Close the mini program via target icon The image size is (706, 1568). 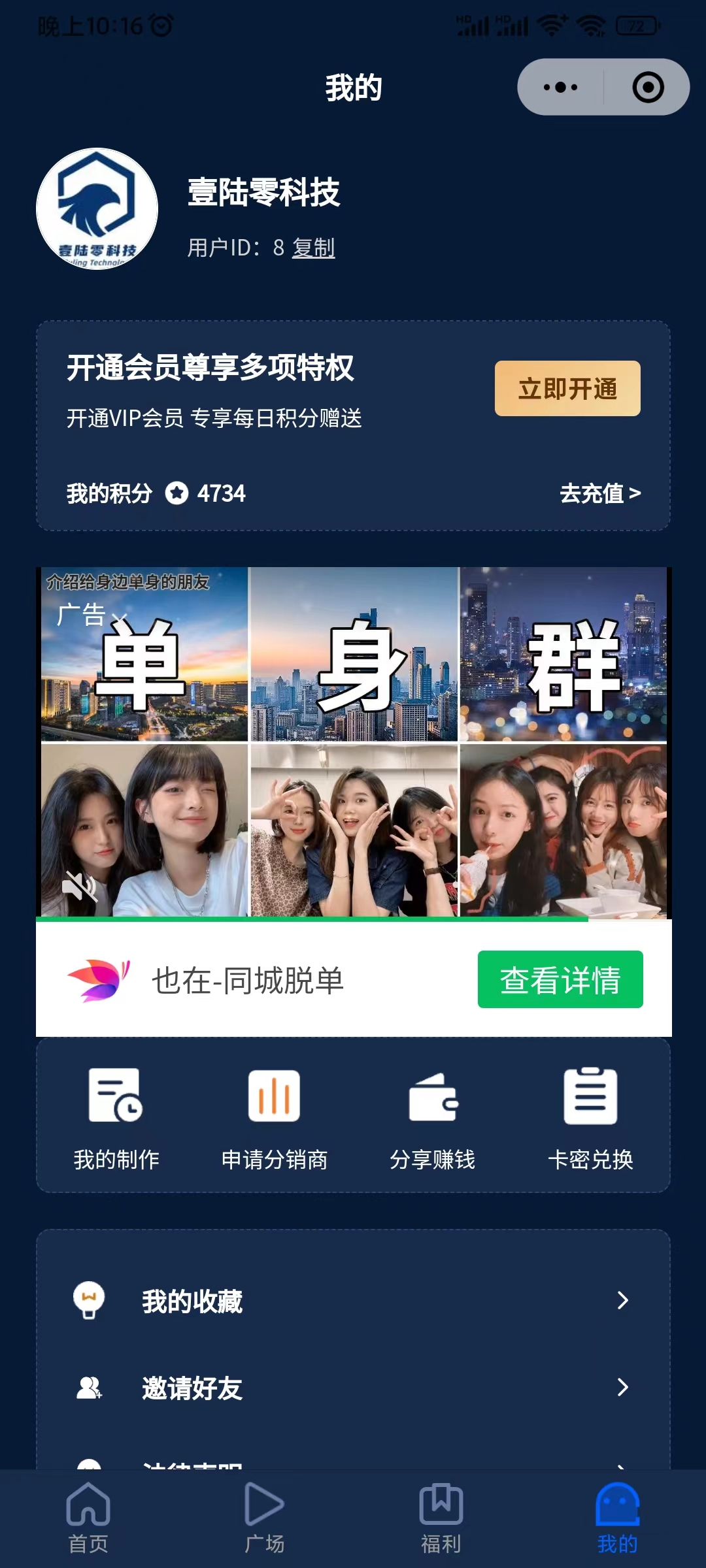coord(648,88)
